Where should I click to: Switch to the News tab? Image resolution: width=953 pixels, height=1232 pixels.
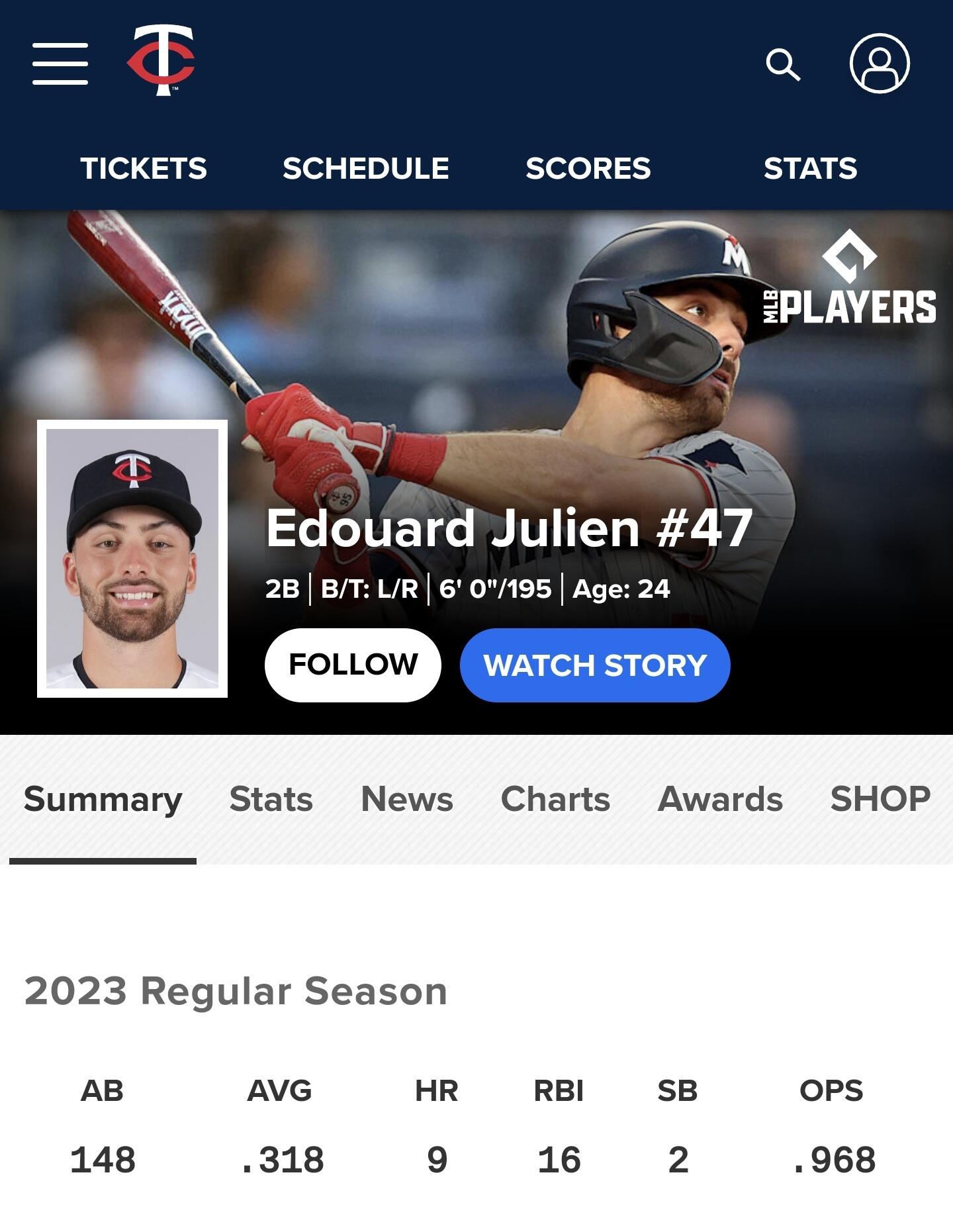point(407,799)
